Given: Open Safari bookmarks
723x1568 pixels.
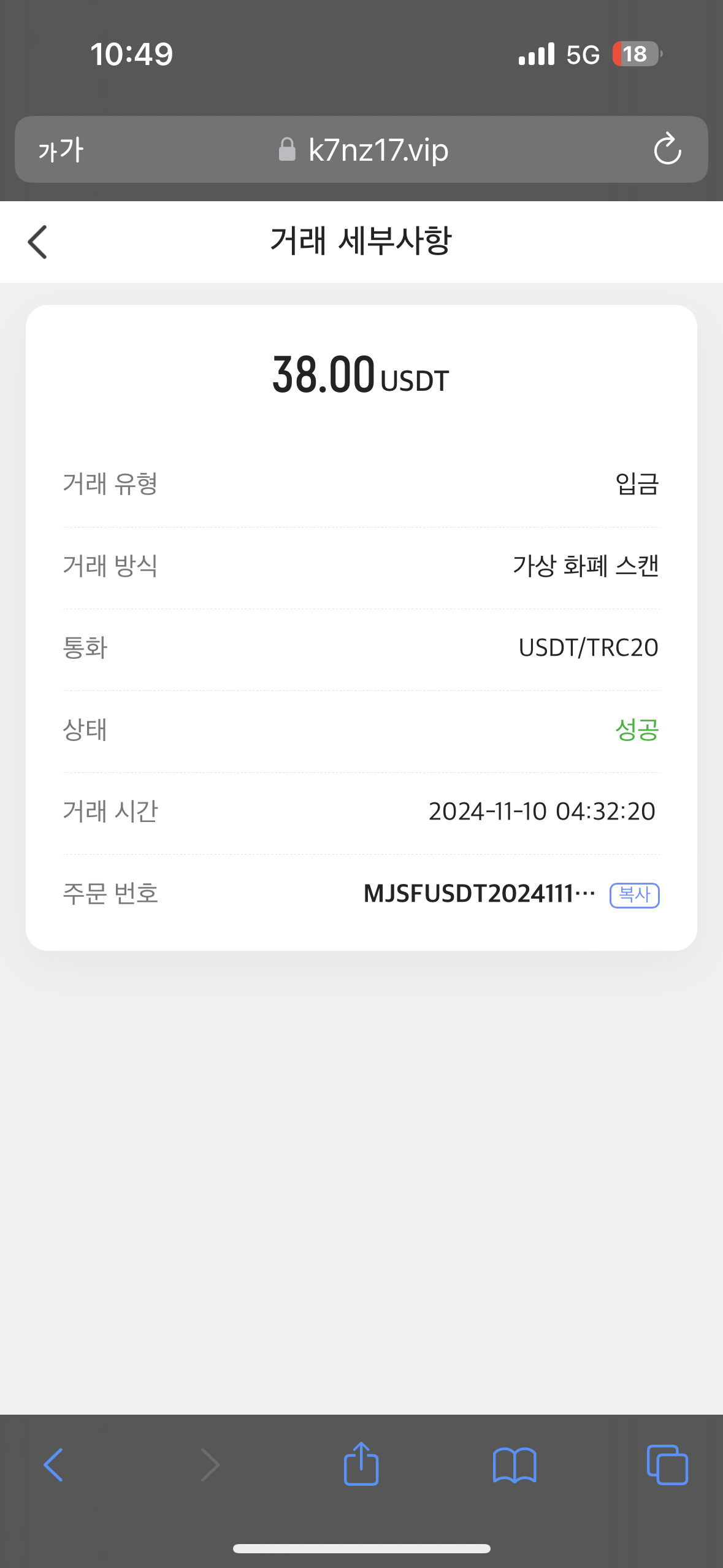Looking at the screenshot, I should (515, 1465).
